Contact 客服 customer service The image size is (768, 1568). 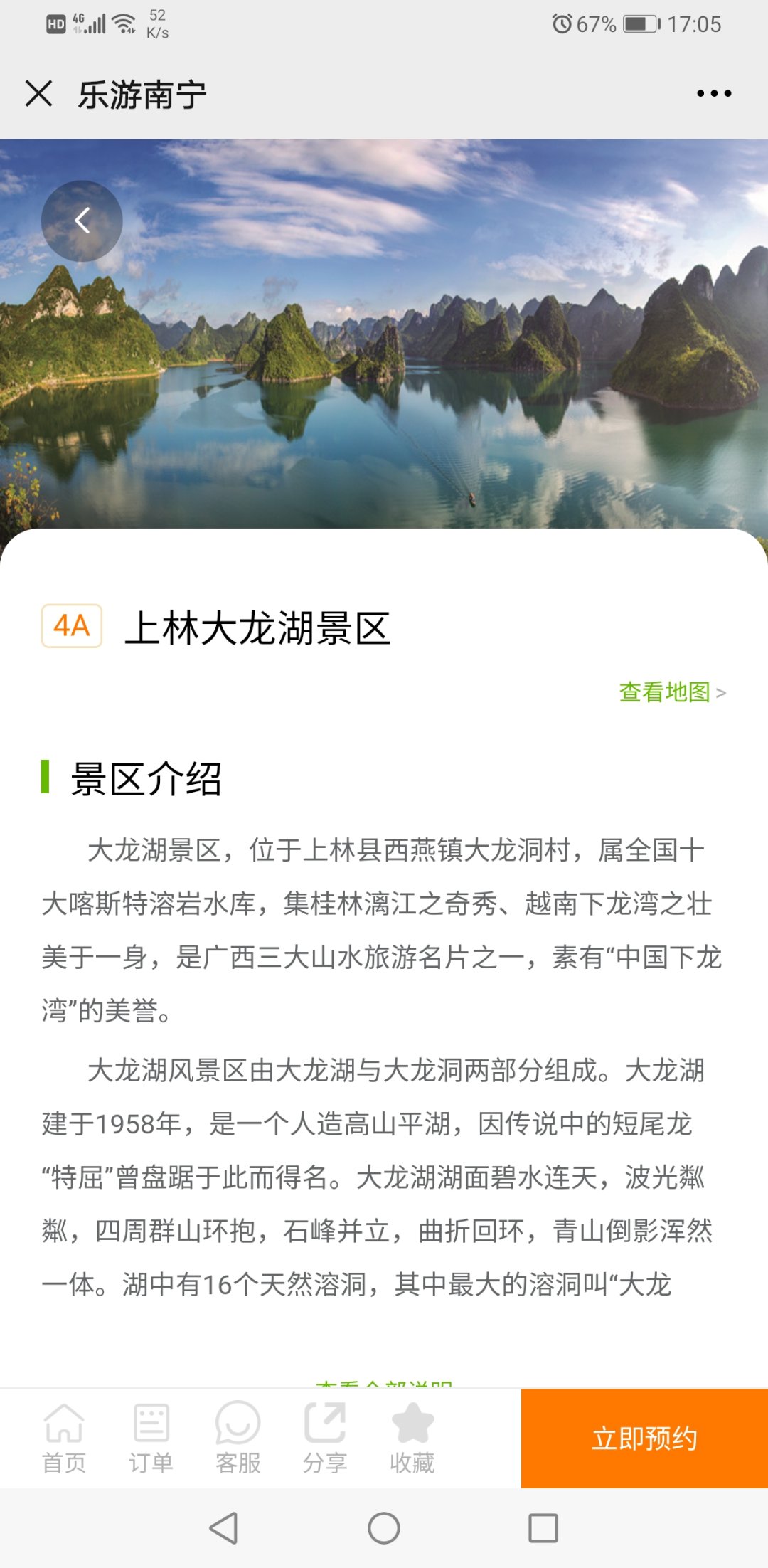click(238, 1438)
